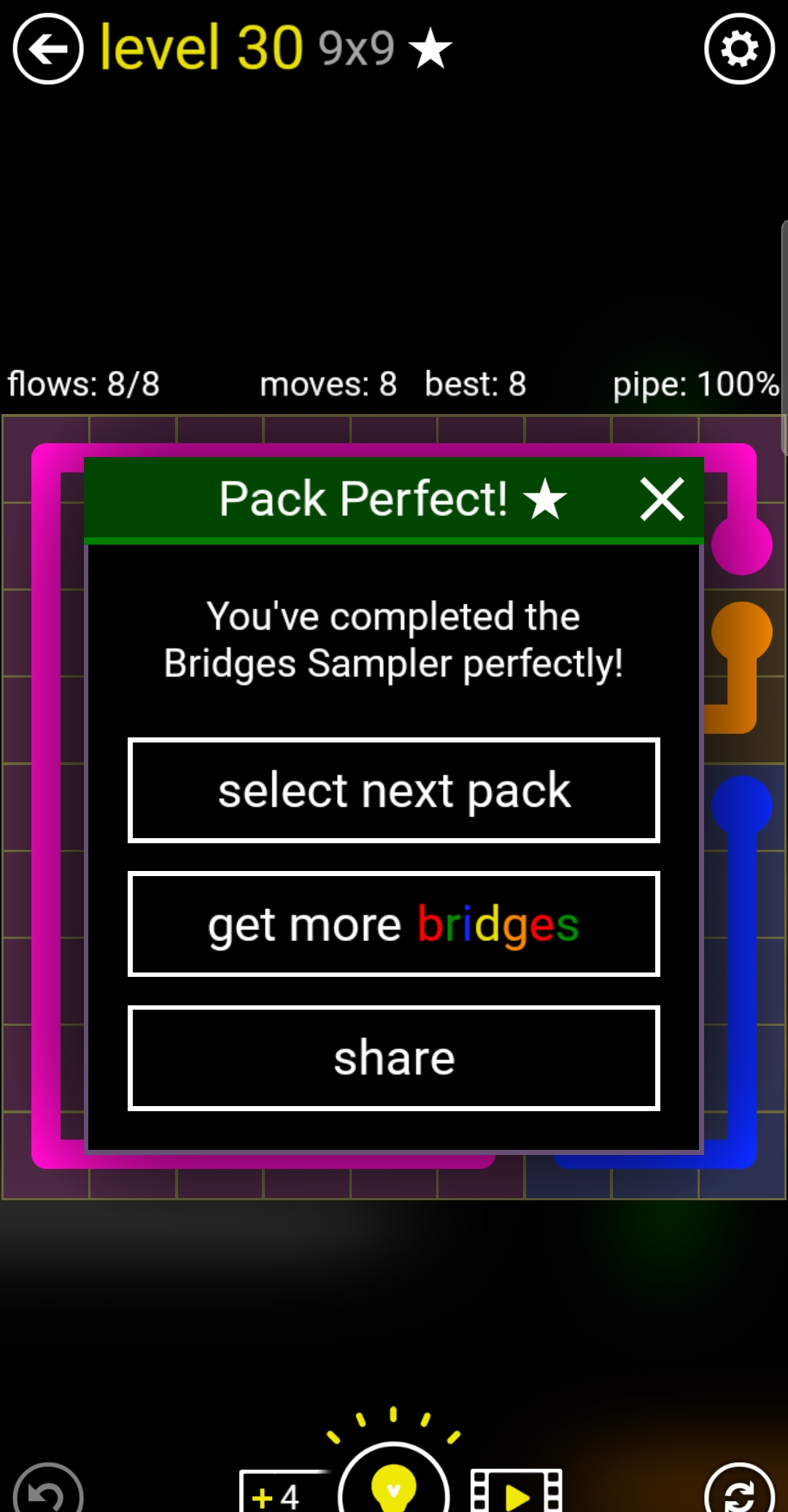Image resolution: width=788 pixels, height=1512 pixels.
Task: Close the Pack Perfect dialog
Action: (662, 499)
